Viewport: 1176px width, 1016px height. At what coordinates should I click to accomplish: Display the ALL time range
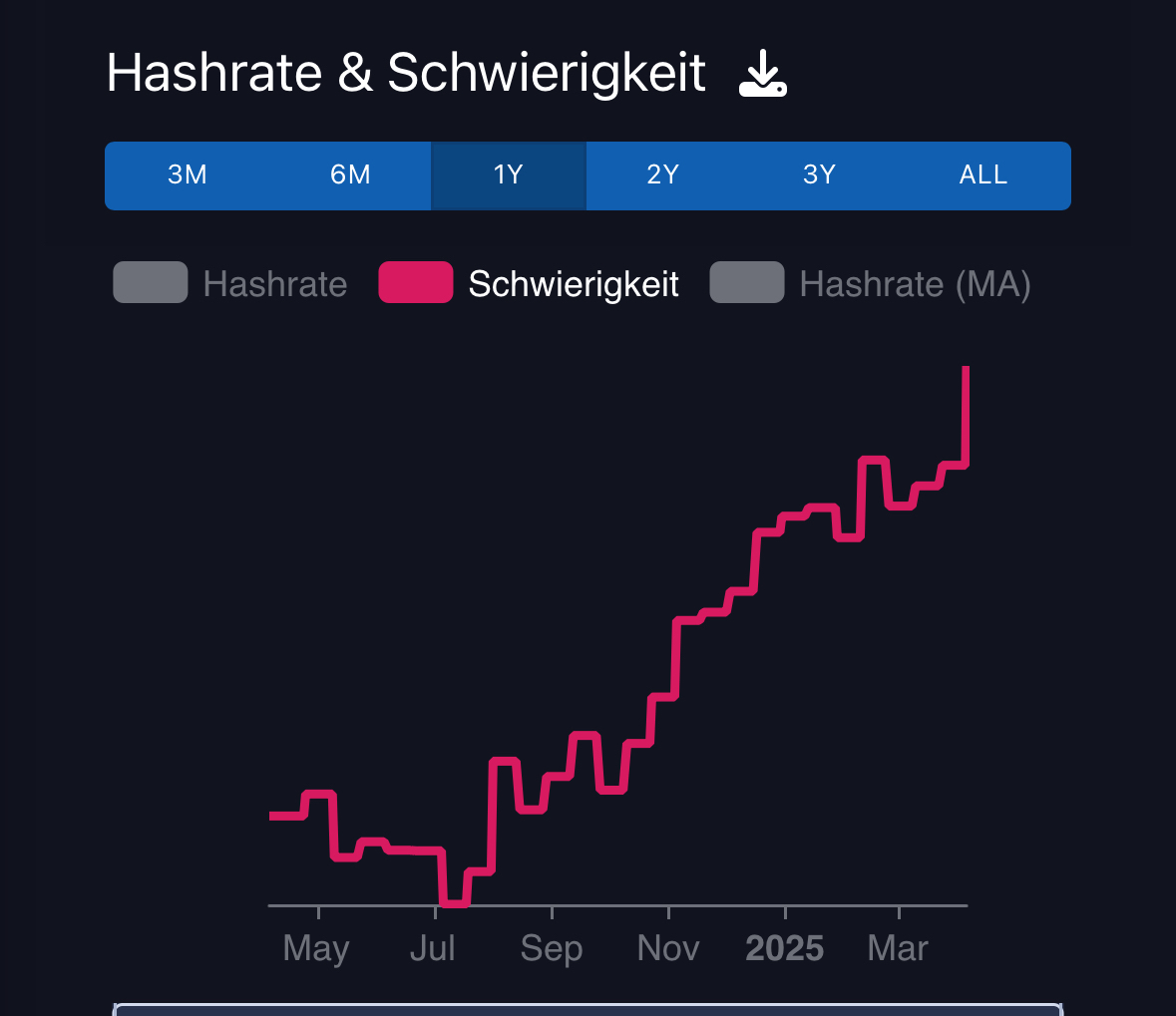coord(983,175)
